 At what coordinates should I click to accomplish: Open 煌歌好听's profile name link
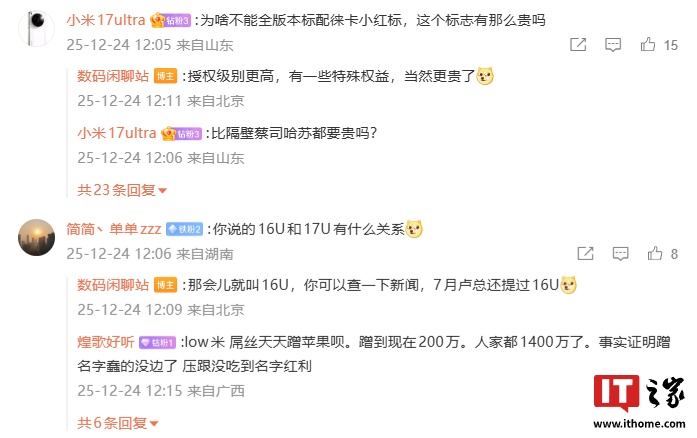coord(106,341)
